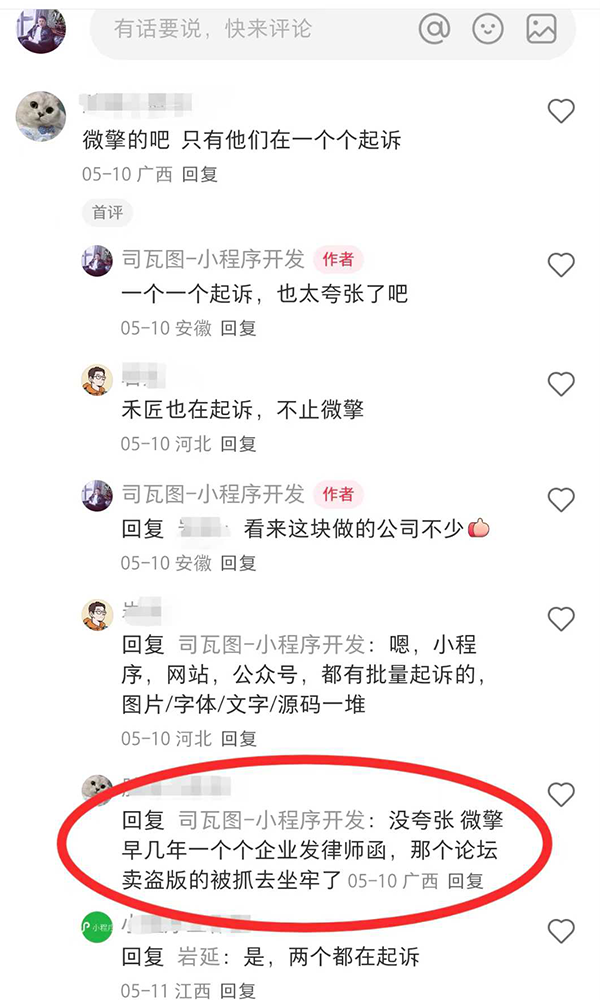Open the @ mention picker
The width and height of the screenshot is (600, 1000).
point(434,29)
